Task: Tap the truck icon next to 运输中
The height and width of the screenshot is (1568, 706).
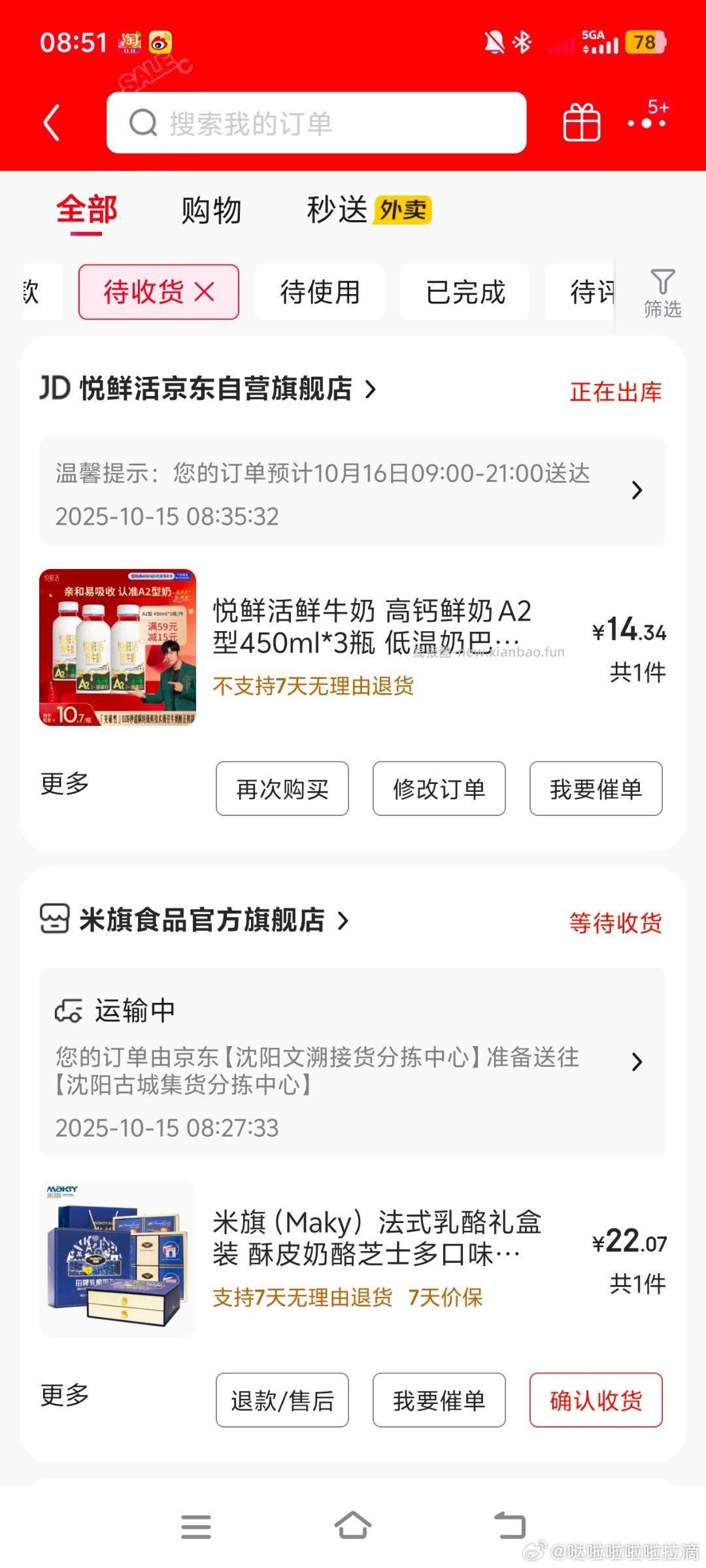Action: (x=69, y=1009)
